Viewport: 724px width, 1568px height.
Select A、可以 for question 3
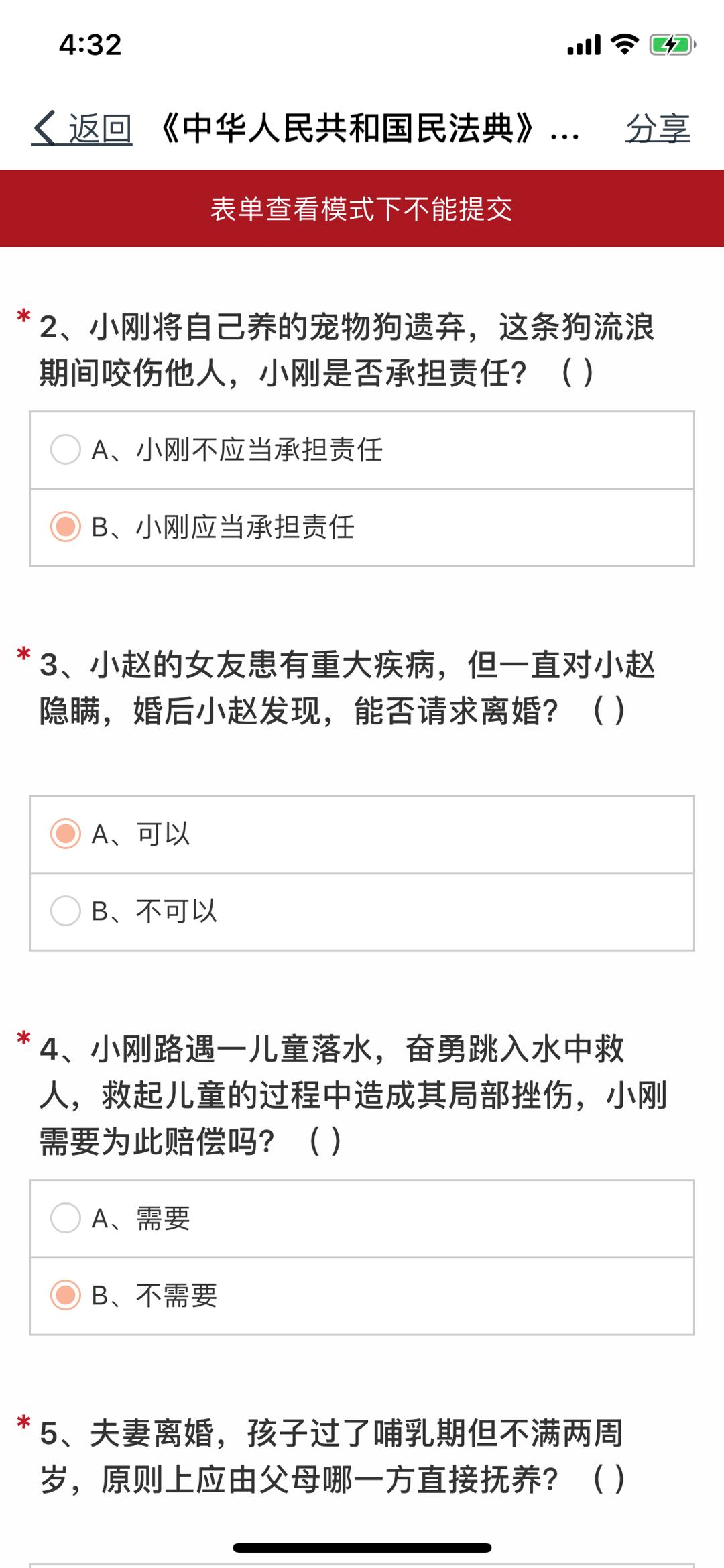tap(362, 834)
